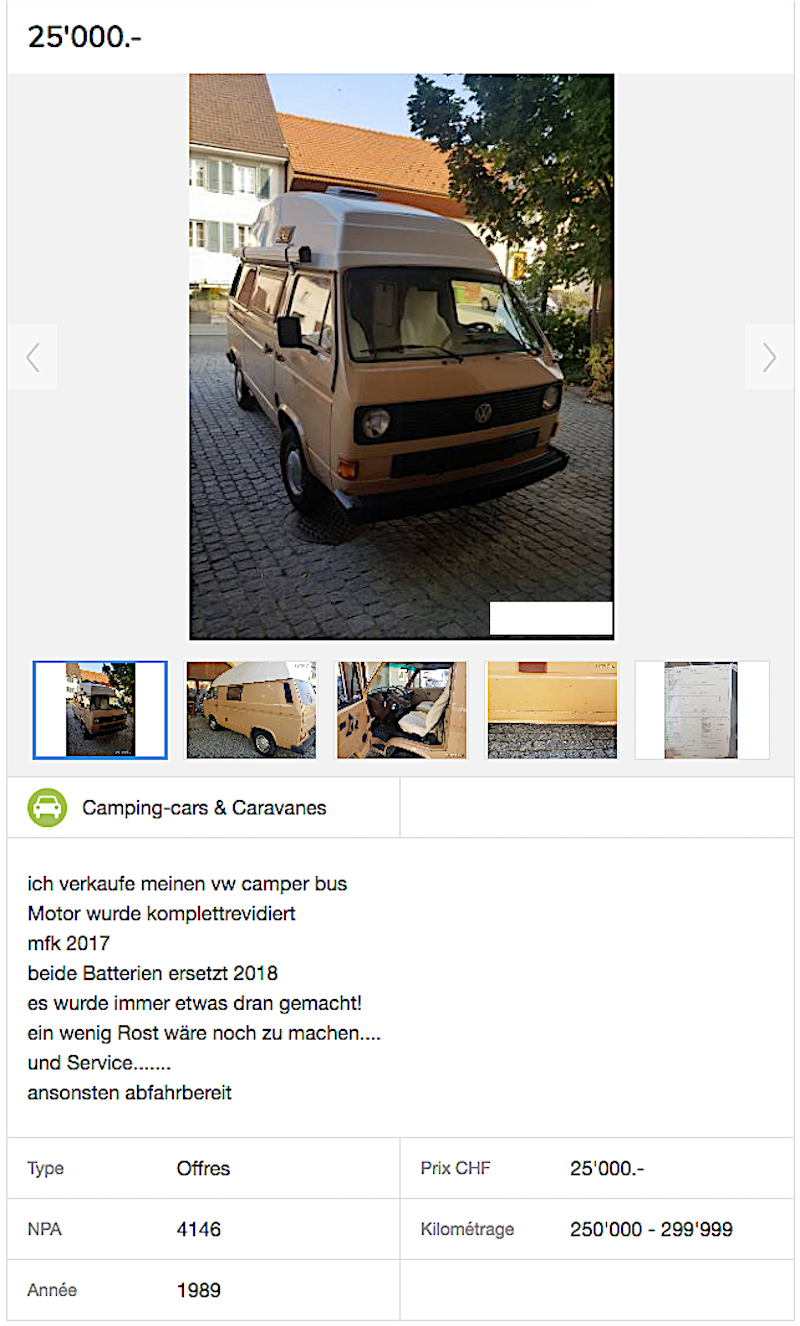Select the fifth thumbnail showing the document
800x1326 pixels.
tap(702, 710)
